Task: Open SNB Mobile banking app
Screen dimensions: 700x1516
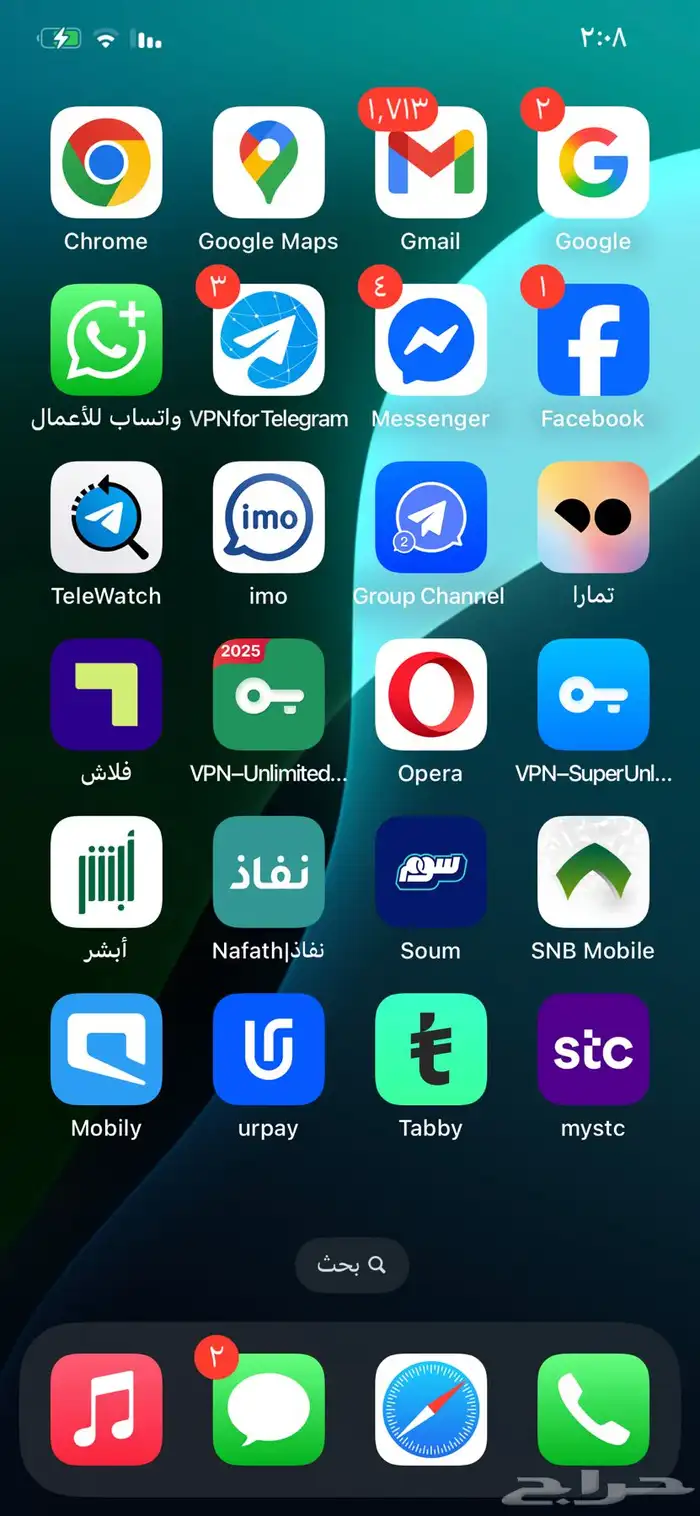Action: pyautogui.click(x=593, y=871)
